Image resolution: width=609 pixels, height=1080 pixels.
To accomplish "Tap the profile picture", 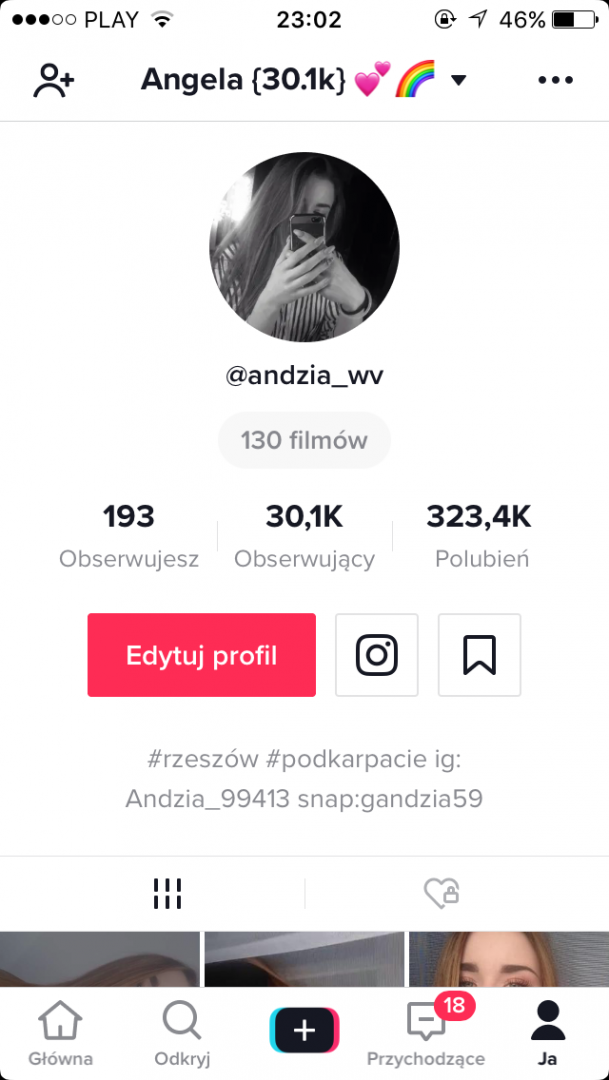I will [x=304, y=247].
